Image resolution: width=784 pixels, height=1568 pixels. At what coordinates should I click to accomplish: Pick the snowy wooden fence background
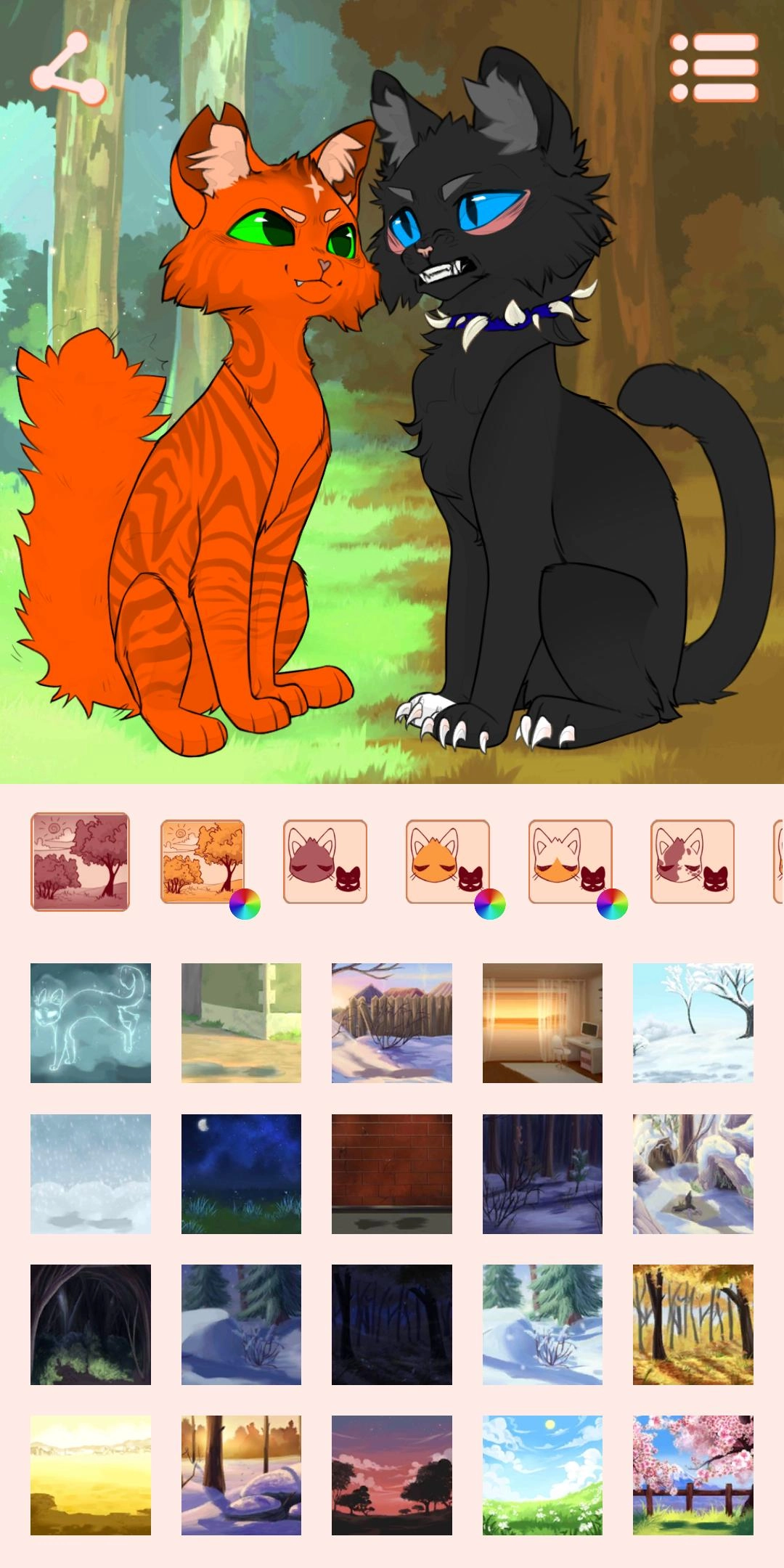(392, 1023)
